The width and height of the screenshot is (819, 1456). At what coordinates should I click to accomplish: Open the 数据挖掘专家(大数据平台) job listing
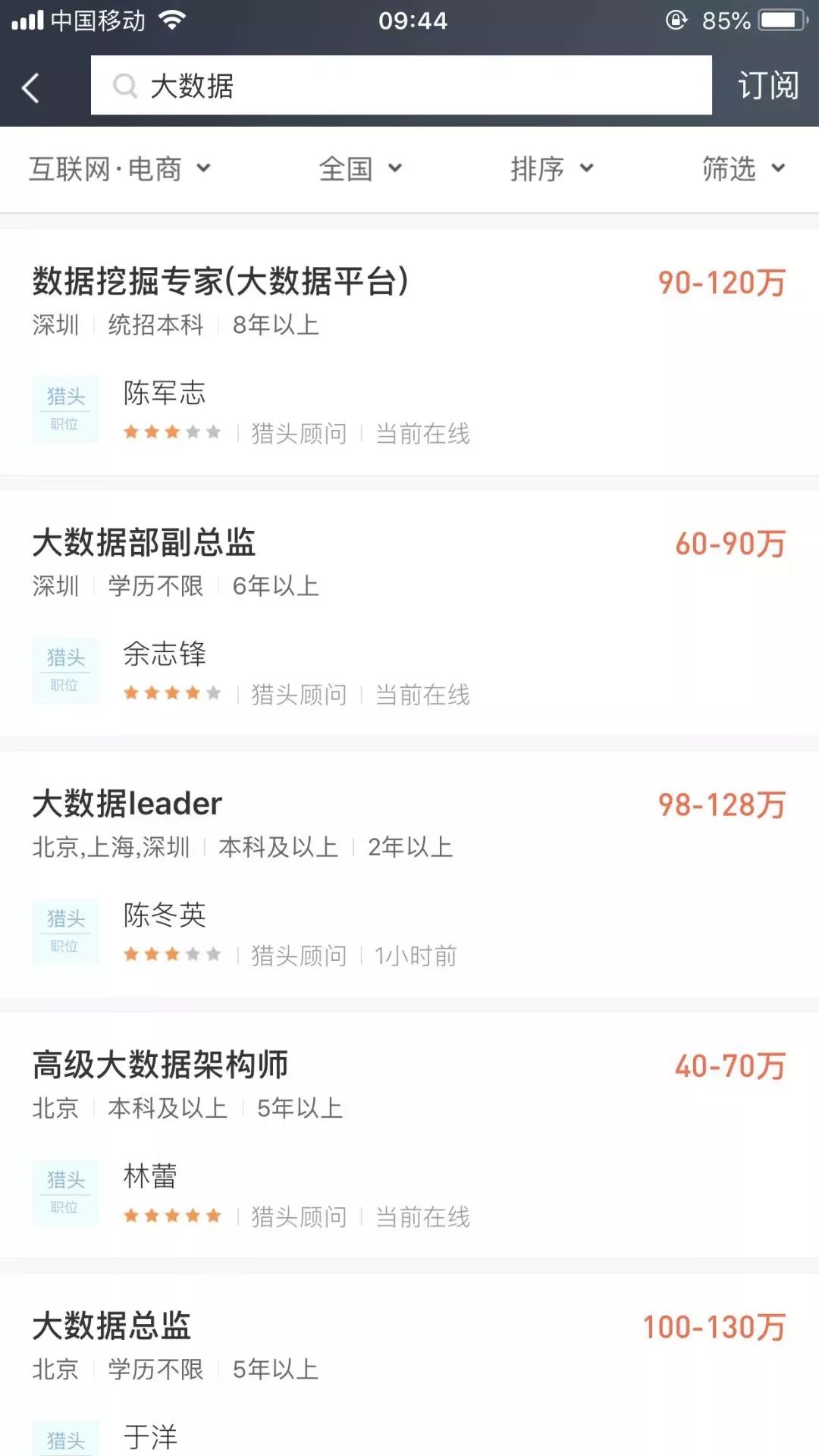220,282
